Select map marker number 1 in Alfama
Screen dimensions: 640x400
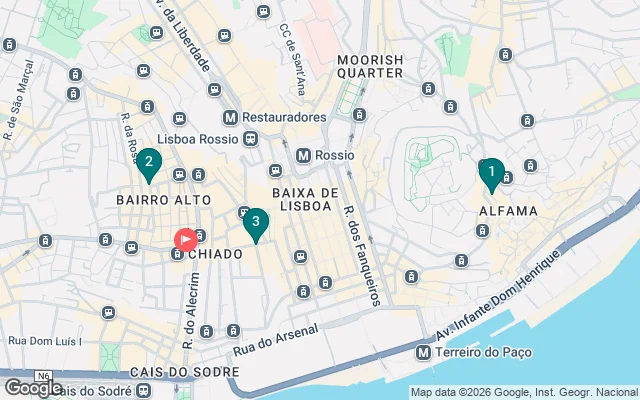click(491, 173)
